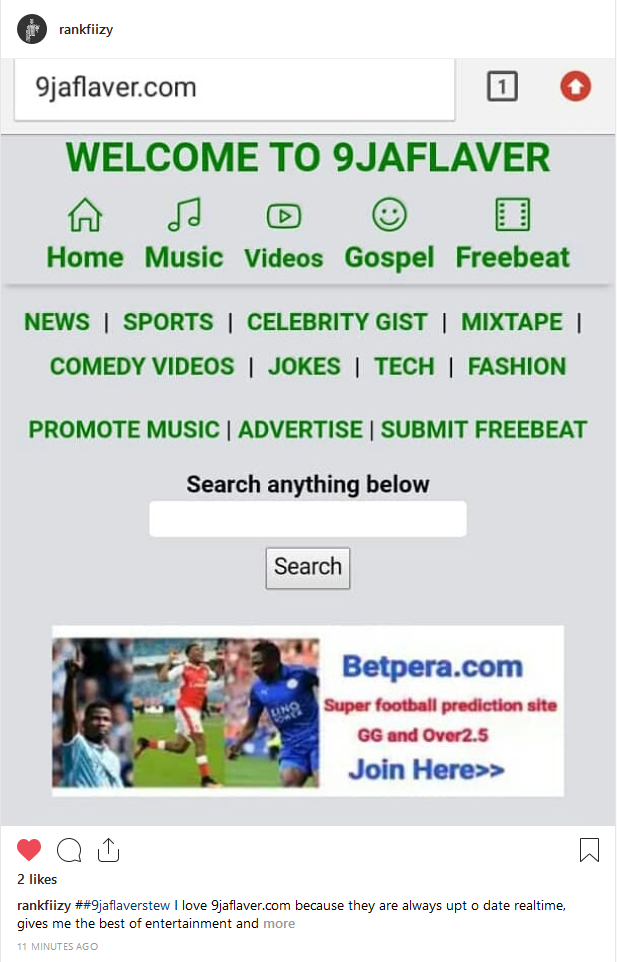Image resolution: width=617 pixels, height=962 pixels.
Task: Open the posted 9jaflaver screenshot image
Action: tap(308, 440)
